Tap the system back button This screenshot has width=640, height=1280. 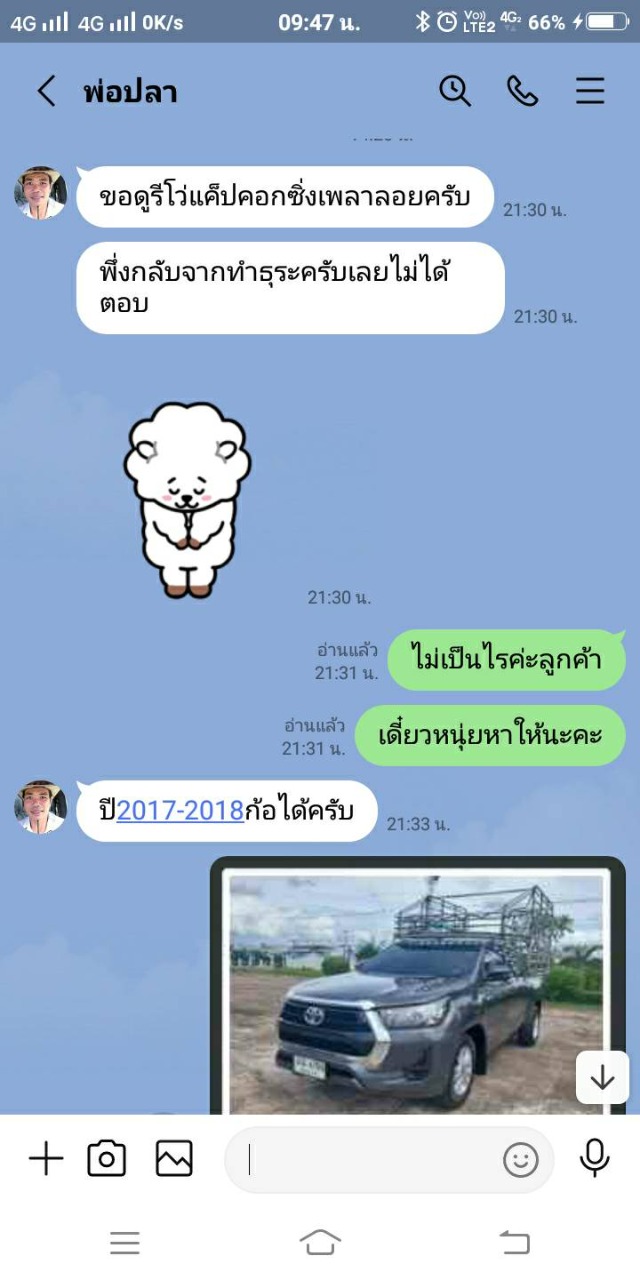point(514,1242)
